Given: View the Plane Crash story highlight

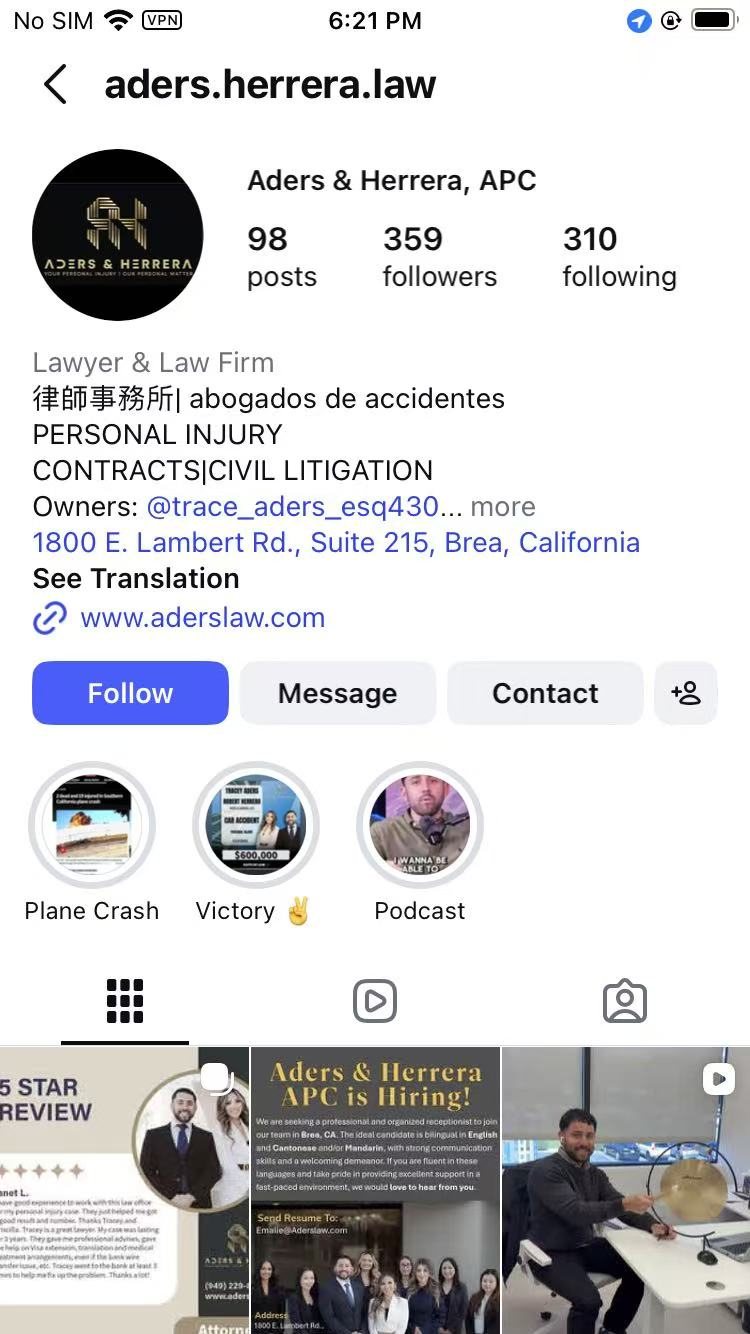Looking at the screenshot, I should (92, 825).
